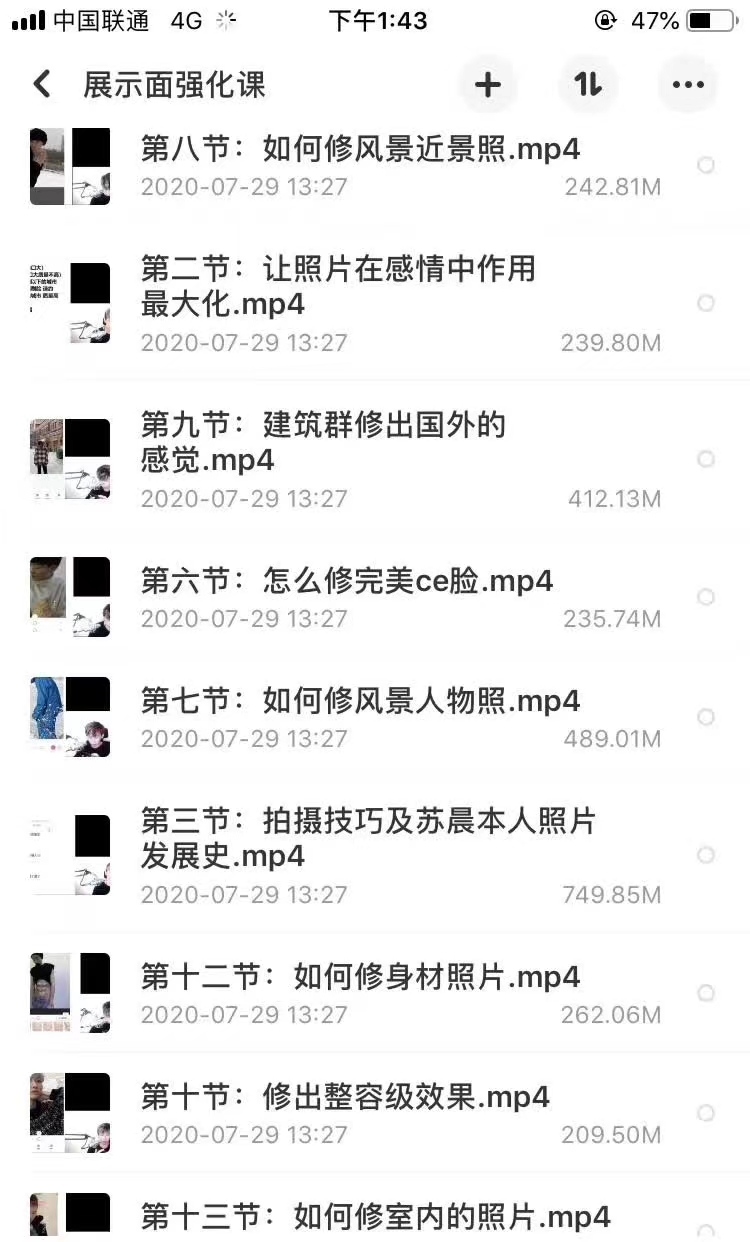Select the 第十节 file checkbox
The width and height of the screenshot is (750, 1242).
coord(706,1113)
